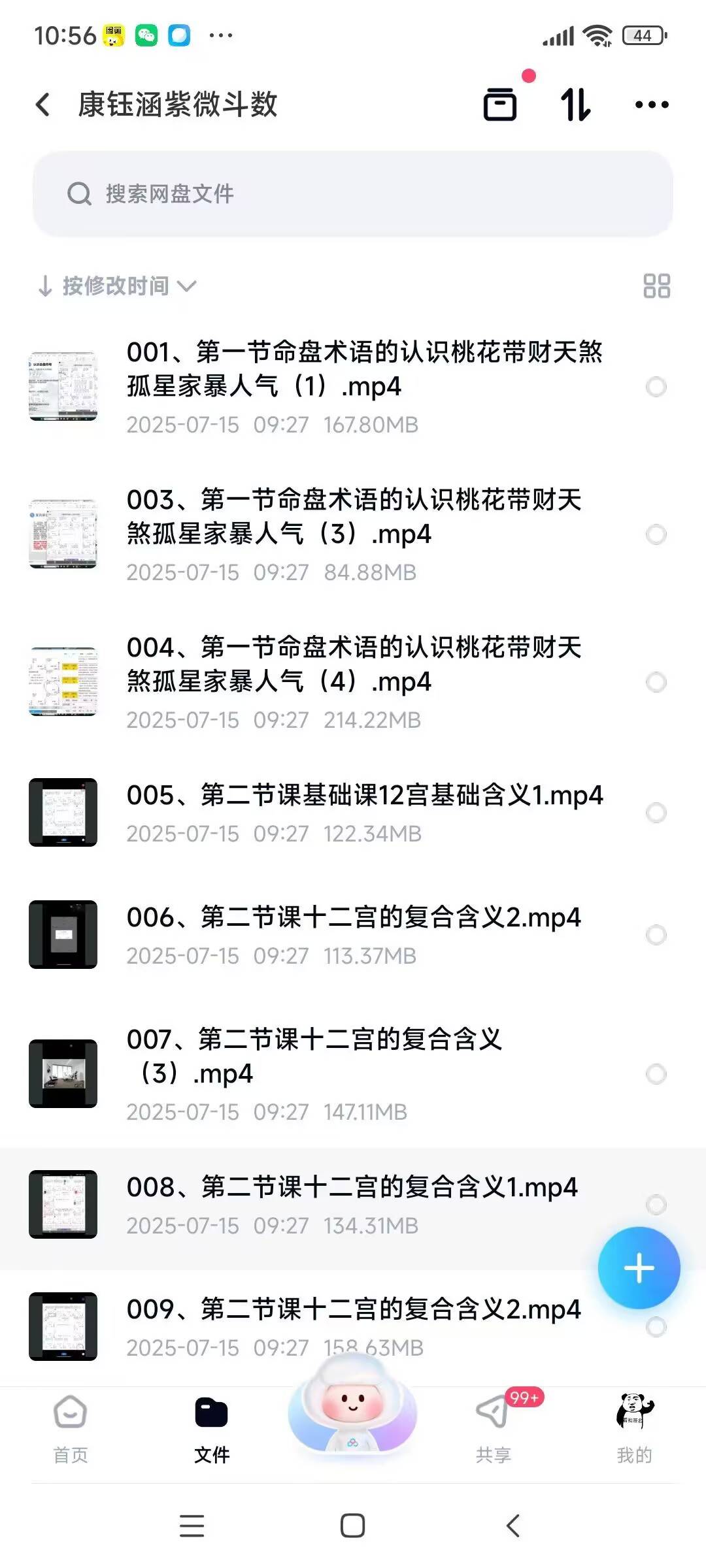Open 007、第二节课十二宫的复合含义 (3).mp4
The width and height of the screenshot is (706, 1568).
[x=314, y=1056]
